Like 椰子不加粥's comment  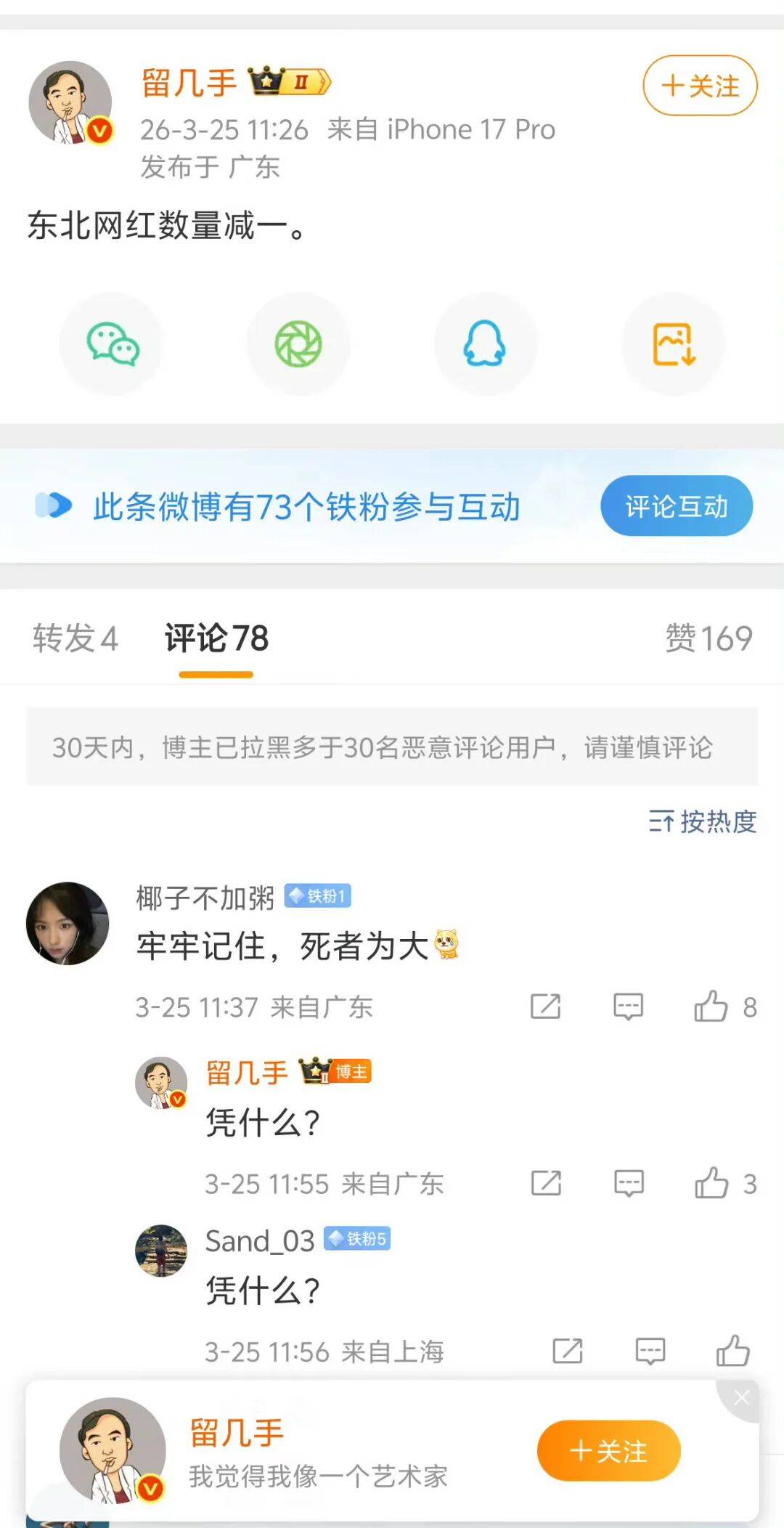(711, 1007)
